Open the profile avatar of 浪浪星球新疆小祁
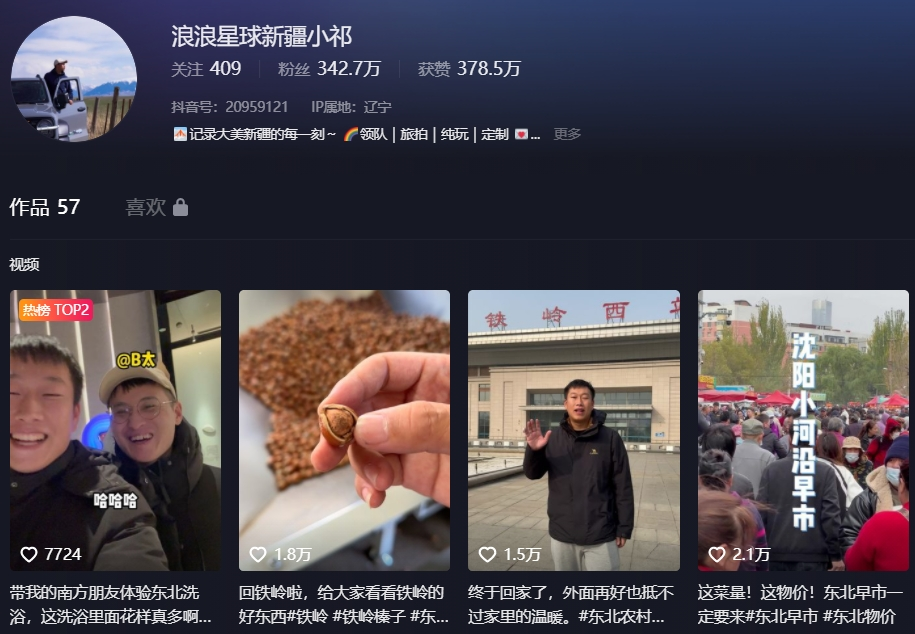 point(73,78)
